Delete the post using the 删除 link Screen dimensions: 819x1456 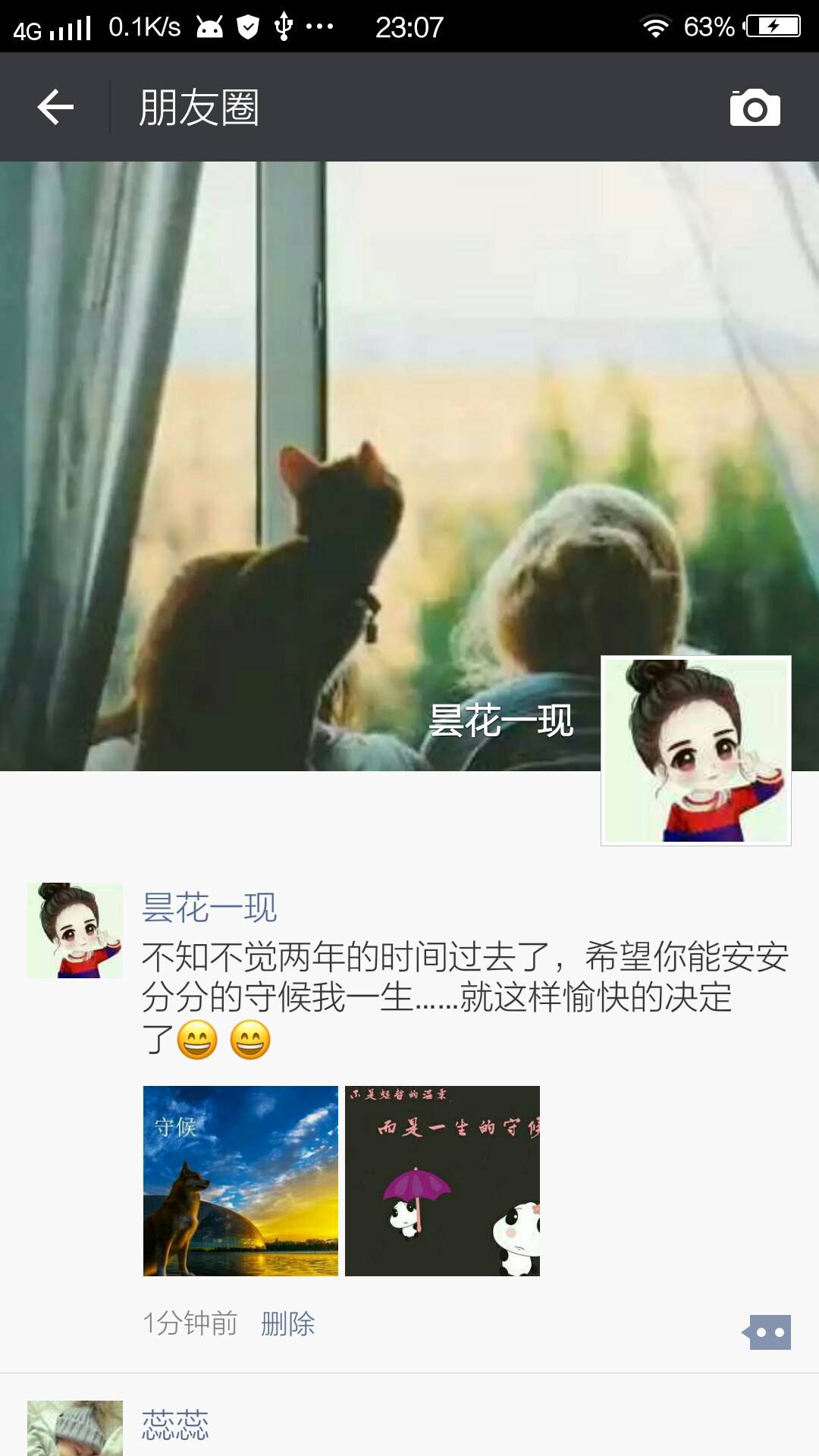[x=287, y=1324]
